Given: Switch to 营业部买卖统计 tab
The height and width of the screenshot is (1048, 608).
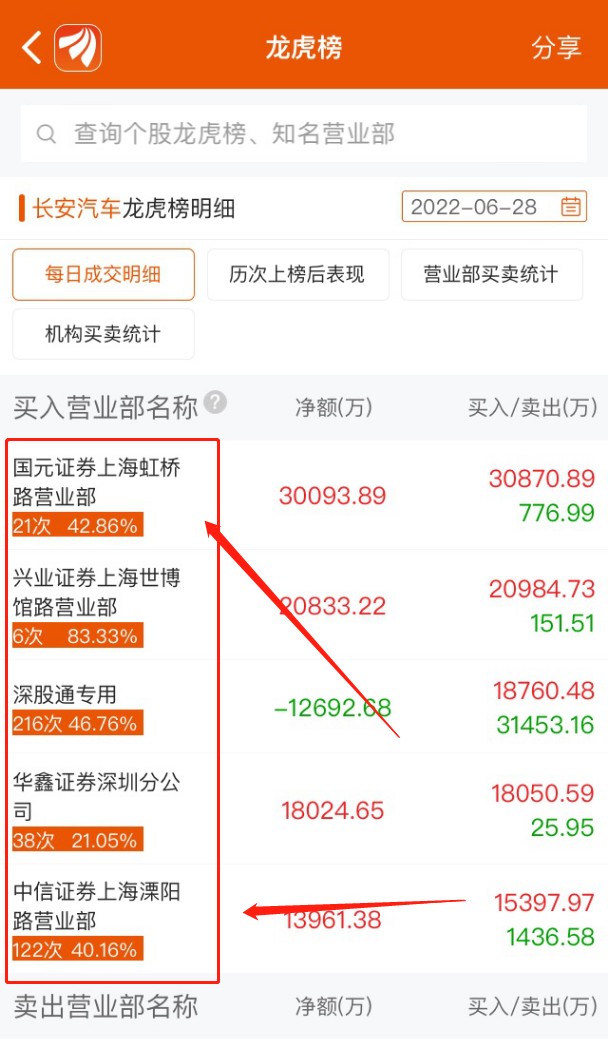Looking at the screenshot, I should point(492,274).
